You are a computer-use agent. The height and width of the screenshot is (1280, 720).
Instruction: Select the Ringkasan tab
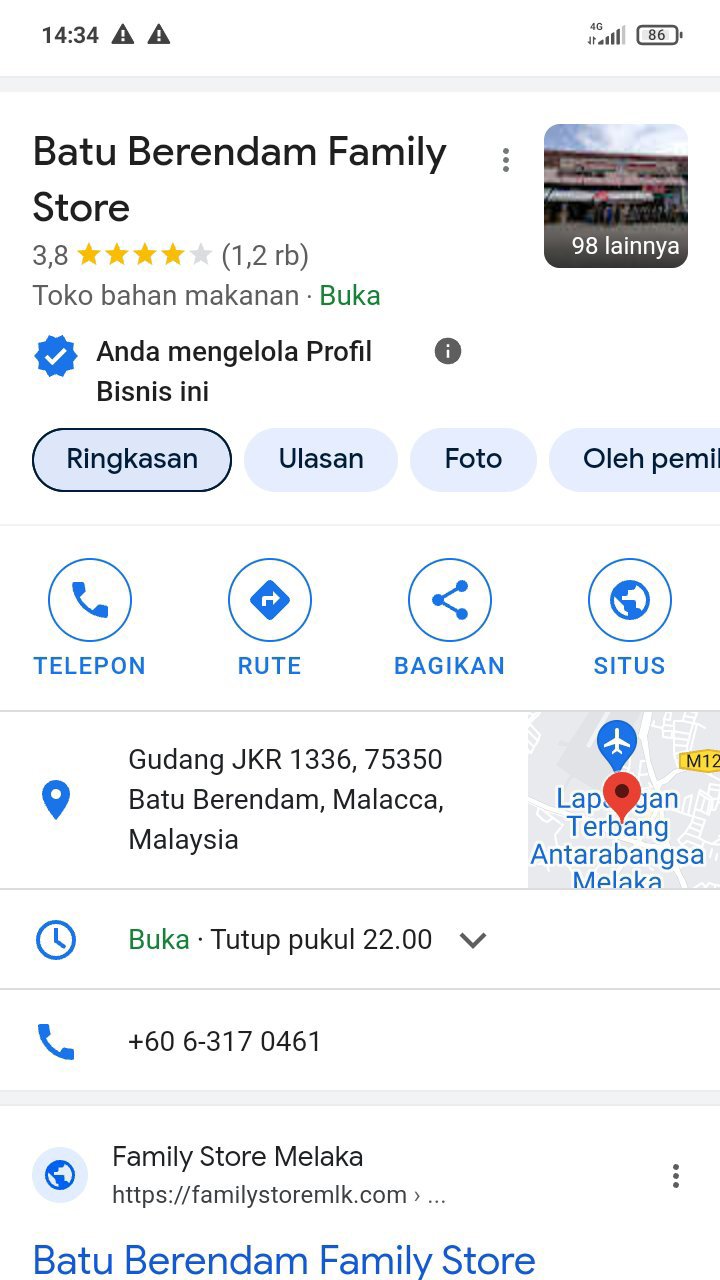[x=132, y=460]
